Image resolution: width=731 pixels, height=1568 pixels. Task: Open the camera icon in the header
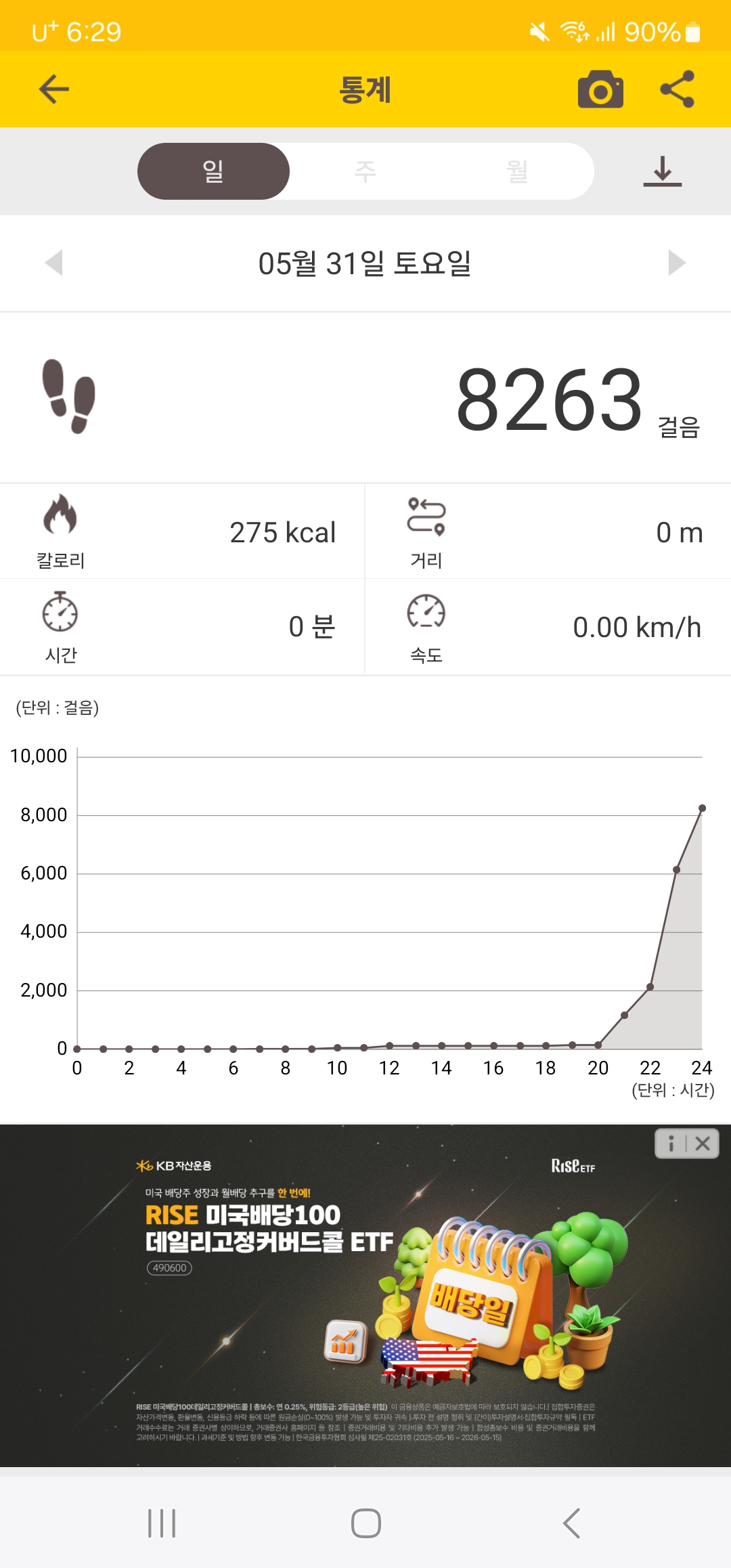pyautogui.click(x=600, y=89)
